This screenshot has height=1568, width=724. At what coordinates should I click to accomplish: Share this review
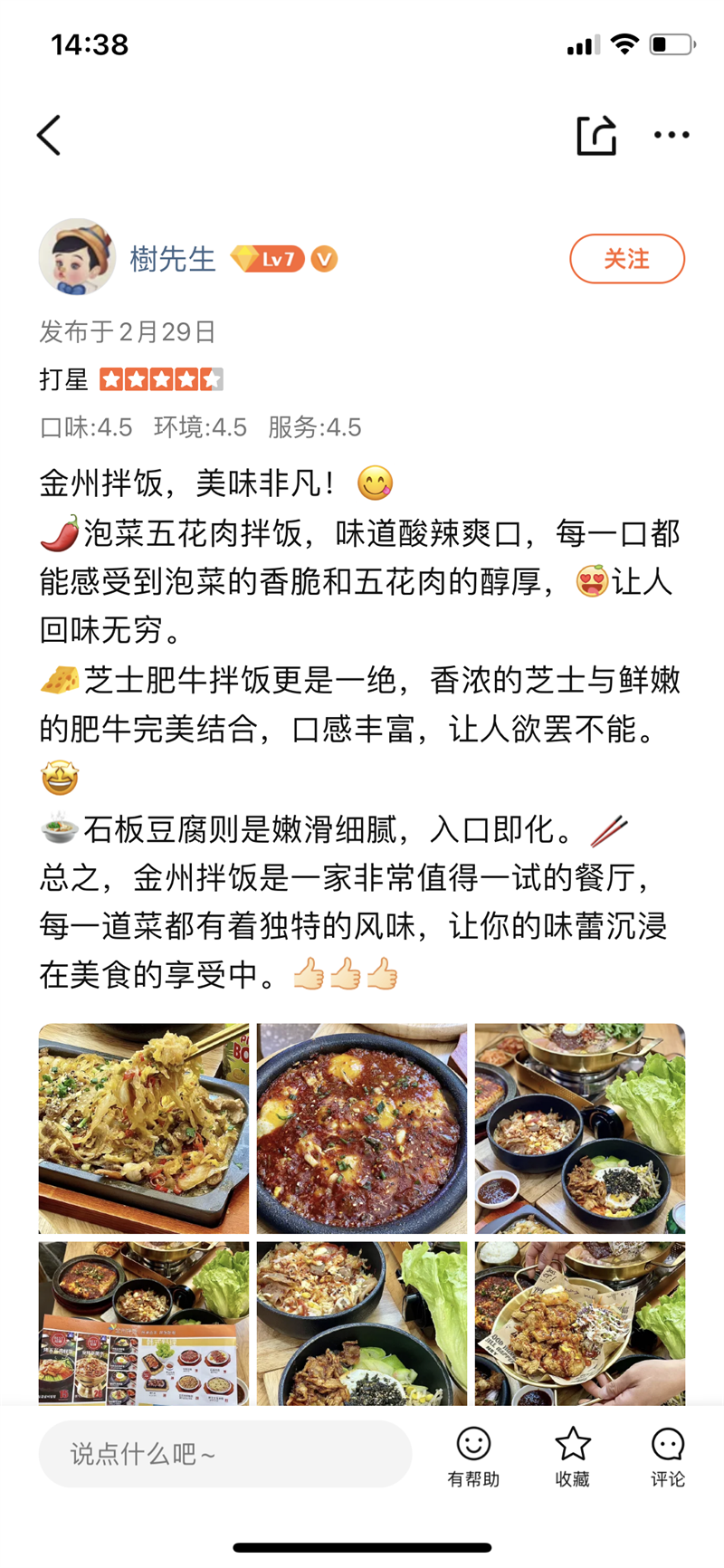(x=596, y=136)
